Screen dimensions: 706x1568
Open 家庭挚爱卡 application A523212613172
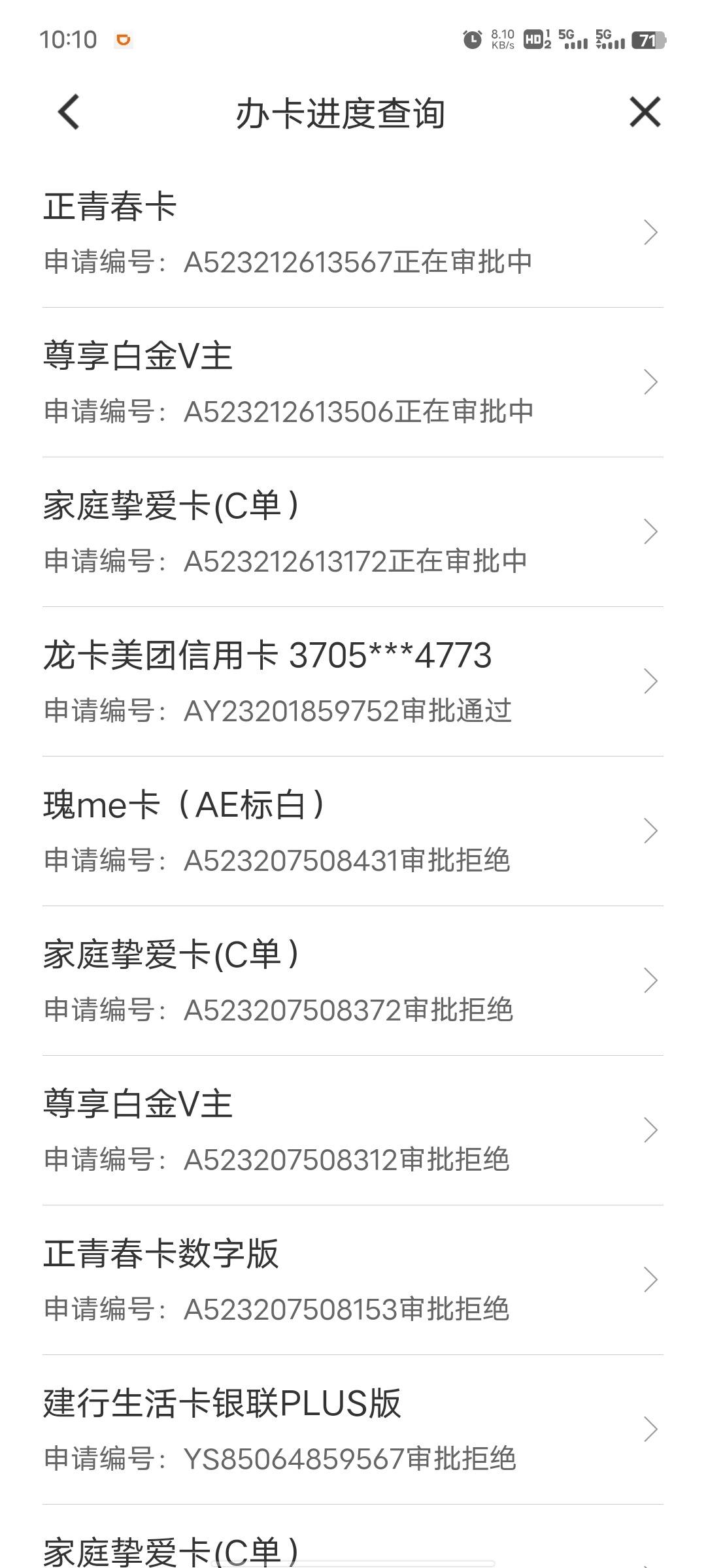click(x=353, y=532)
